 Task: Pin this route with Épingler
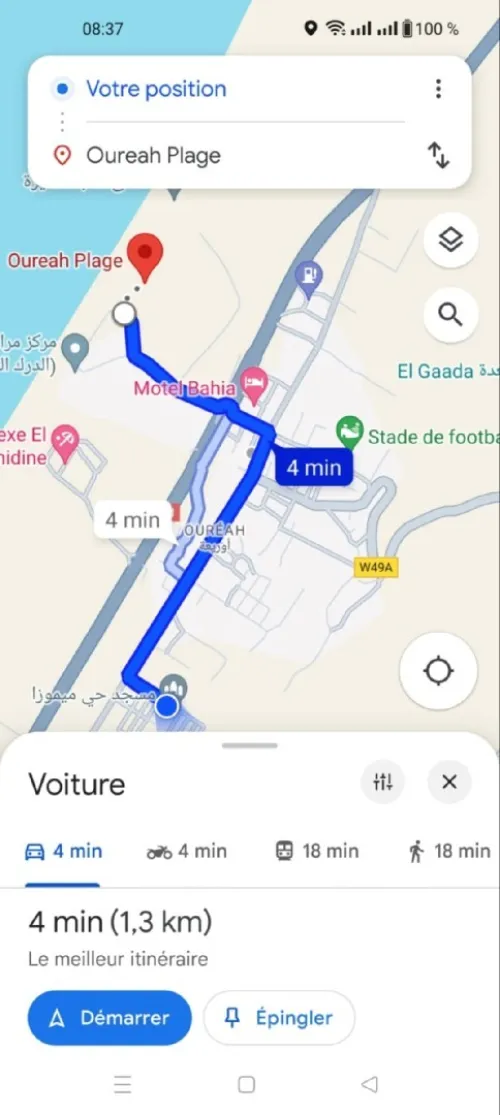[279, 1018]
